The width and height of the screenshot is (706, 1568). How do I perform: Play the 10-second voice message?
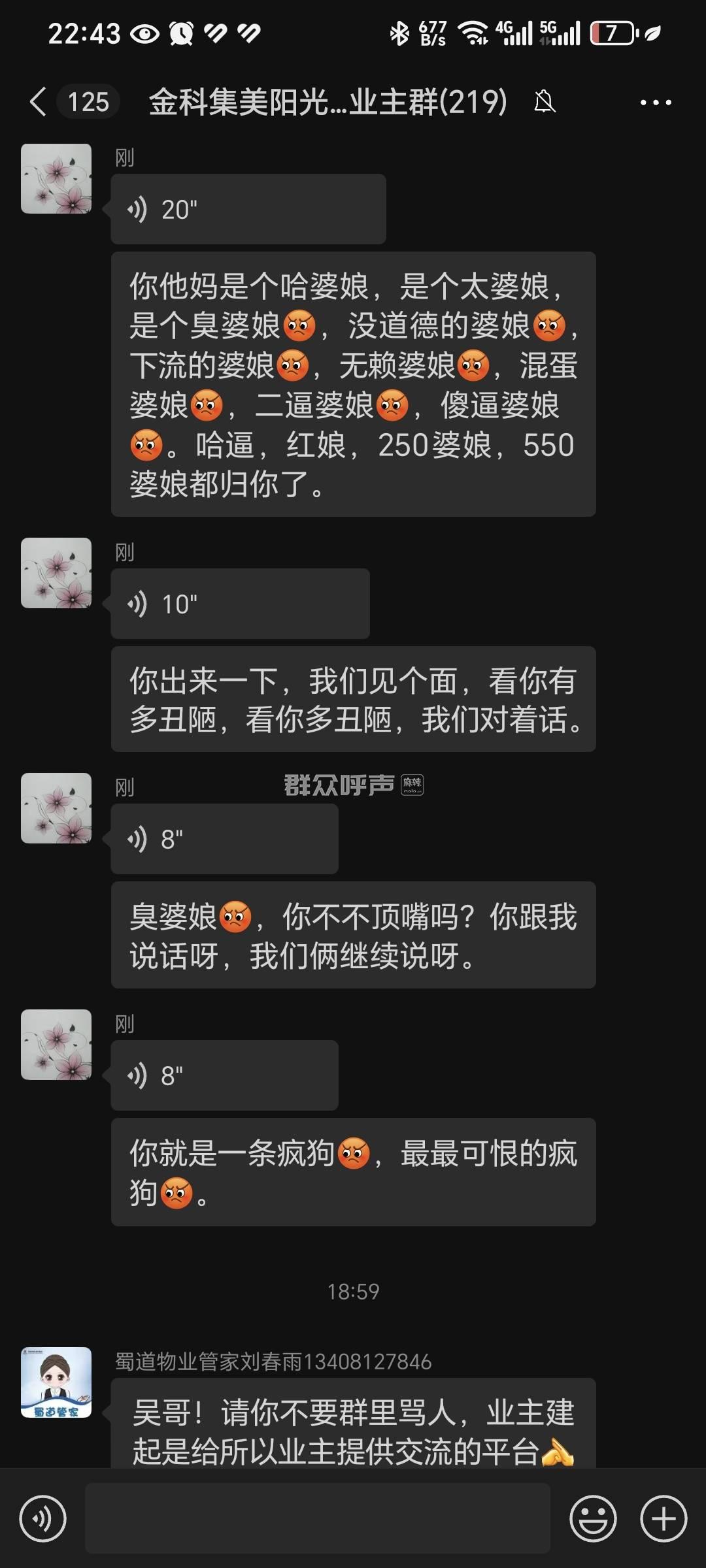tap(240, 604)
